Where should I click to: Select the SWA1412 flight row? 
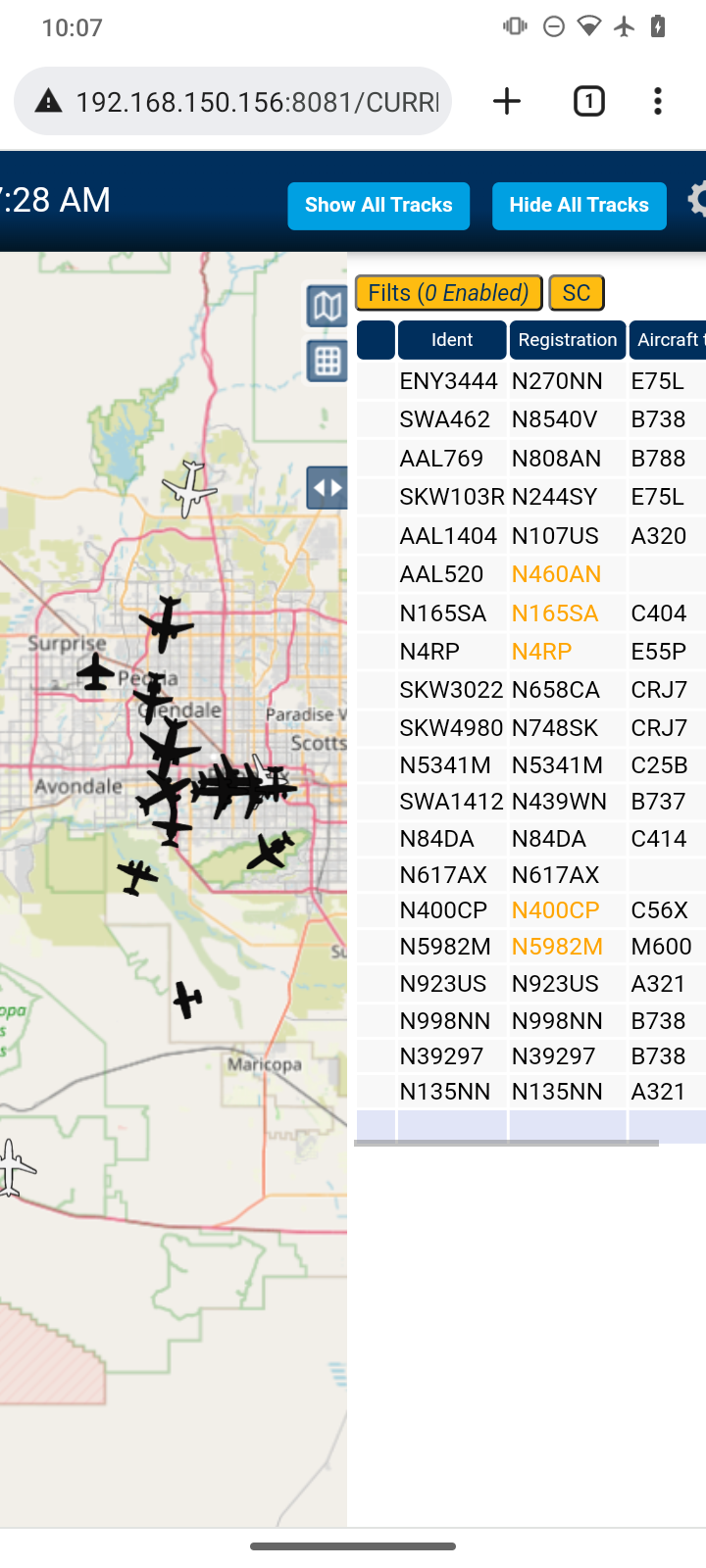tap(530, 802)
